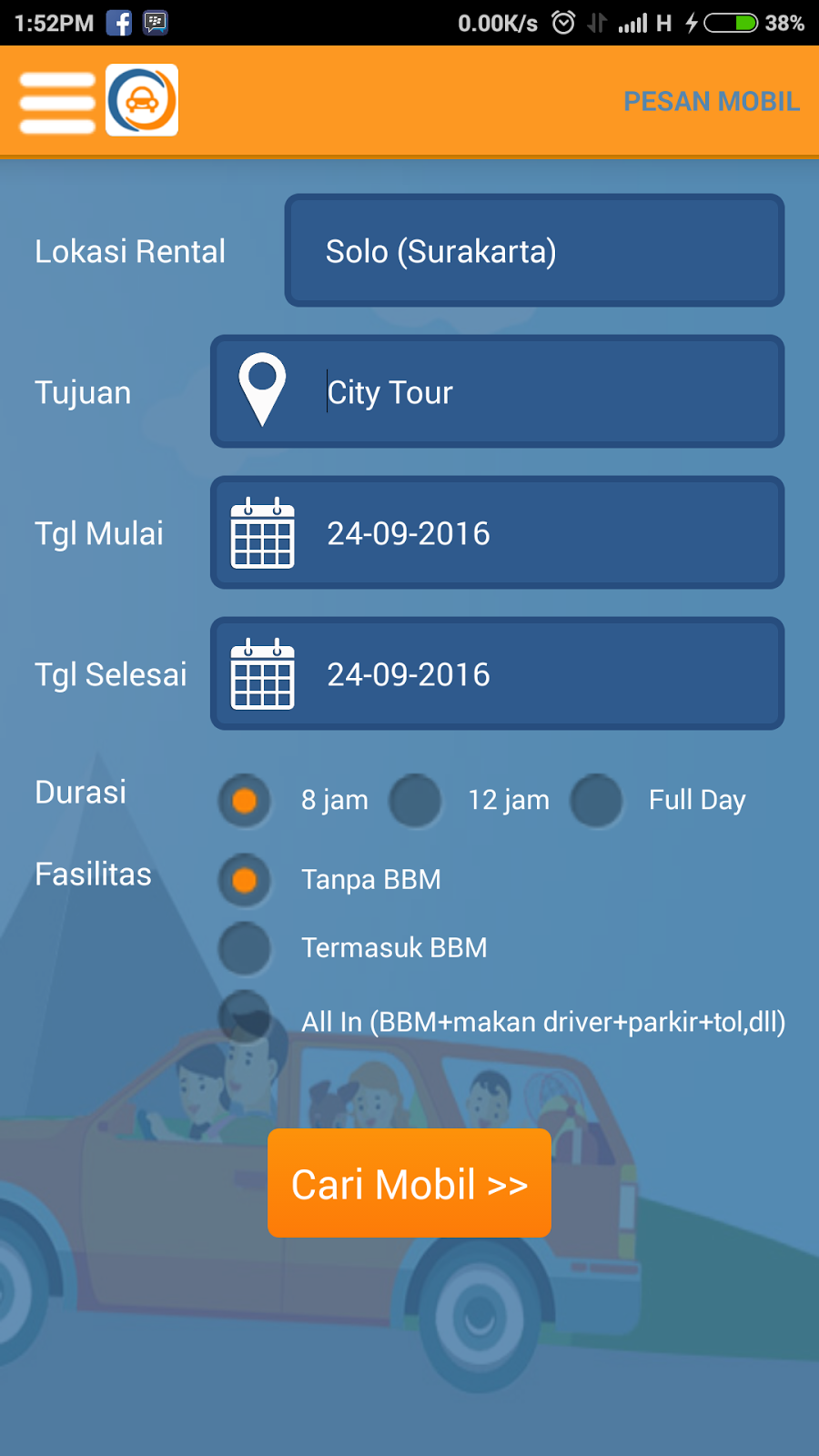Open the Lokasi Rental selector showing Solo (Surakarta)
The width and height of the screenshot is (819, 1456).
click(x=533, y=251)
